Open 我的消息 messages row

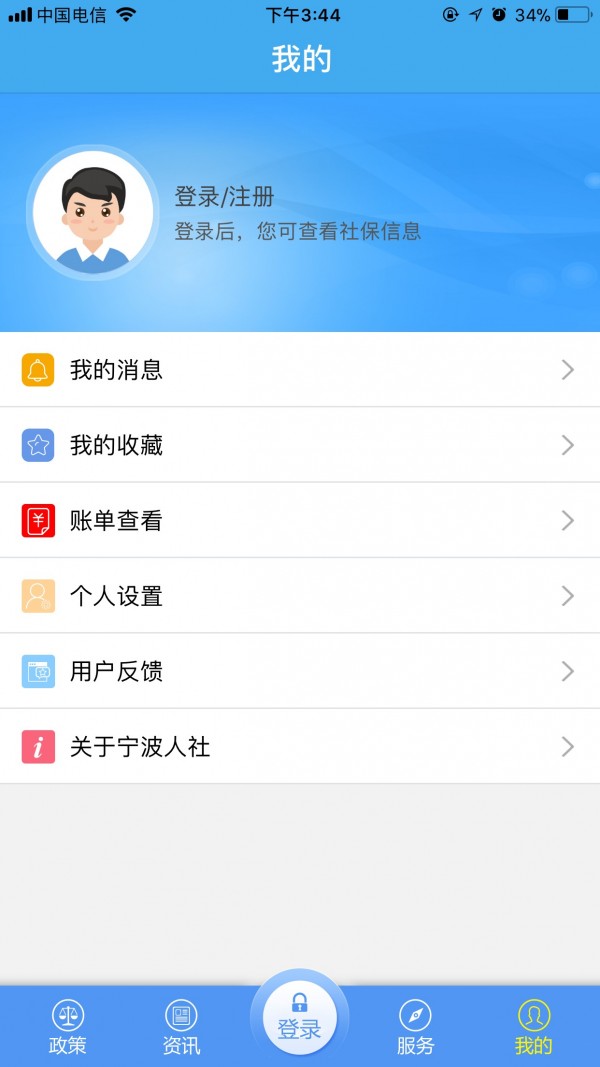pyautogui.click(x=300, y=370)
